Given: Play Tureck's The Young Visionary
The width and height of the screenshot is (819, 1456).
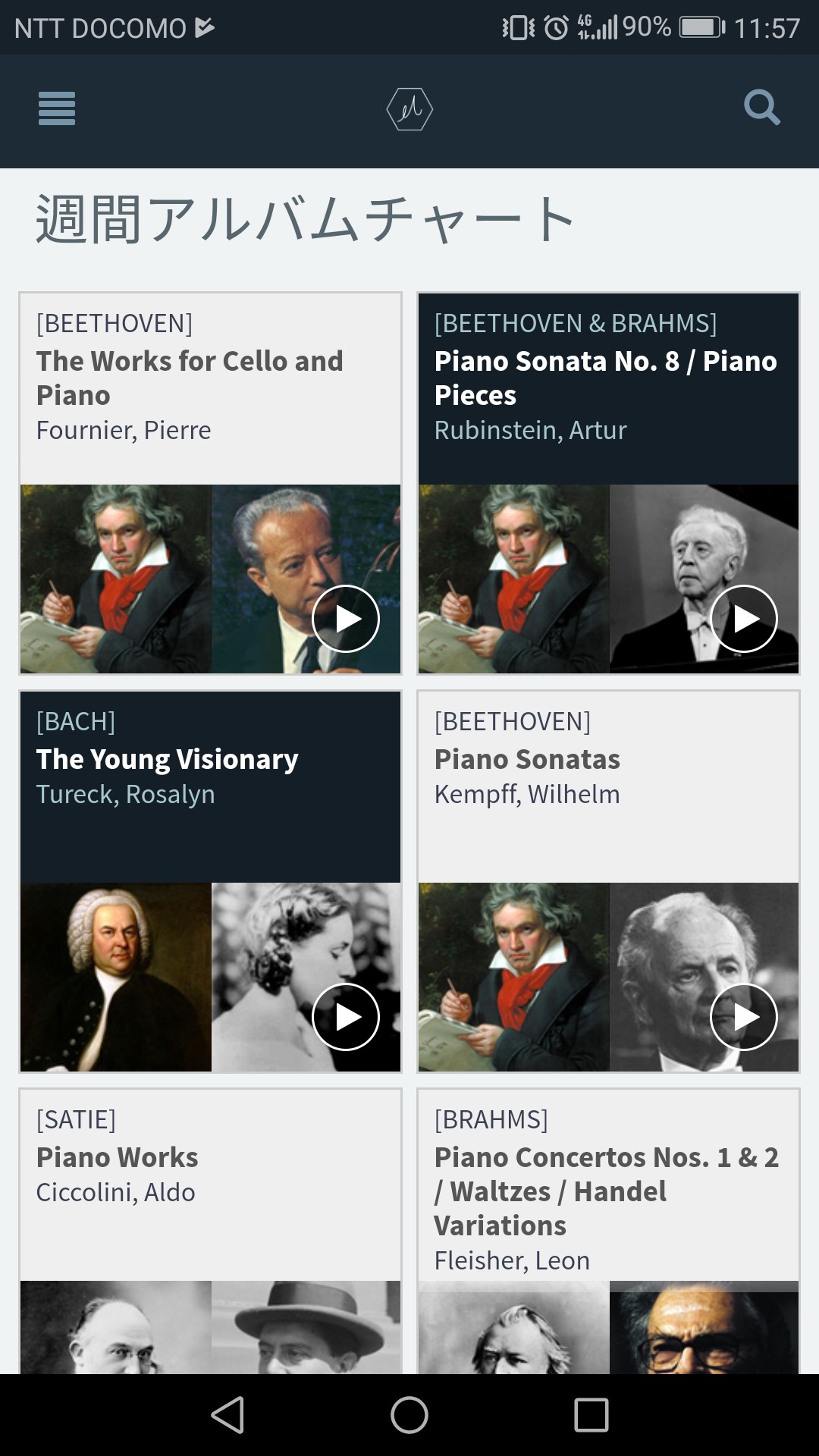Looking at the screenshot, I should (346, 1017).
